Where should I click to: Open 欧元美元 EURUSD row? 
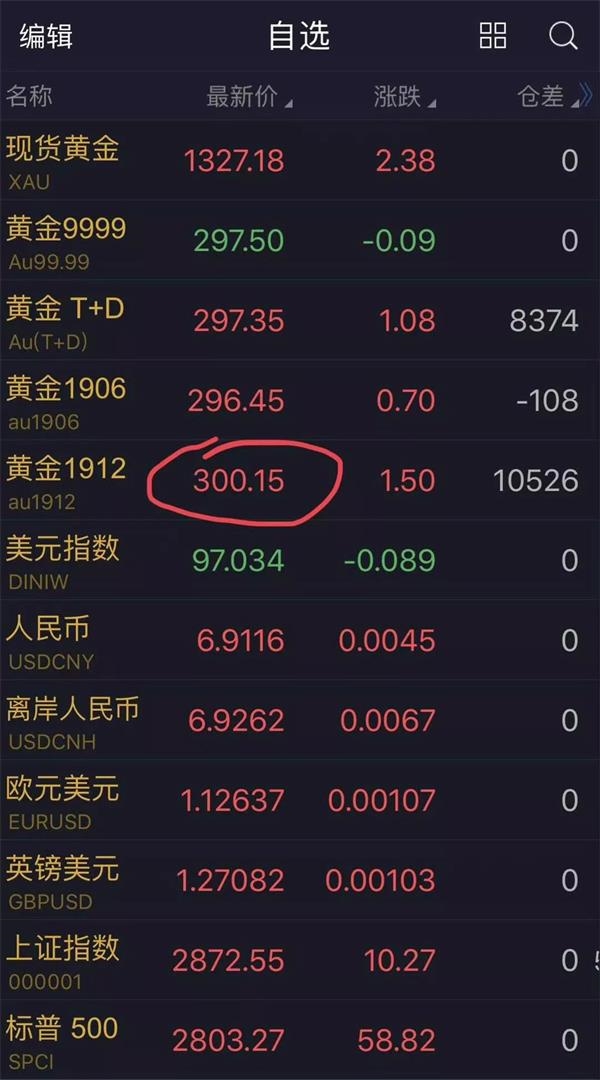point(300,800)
